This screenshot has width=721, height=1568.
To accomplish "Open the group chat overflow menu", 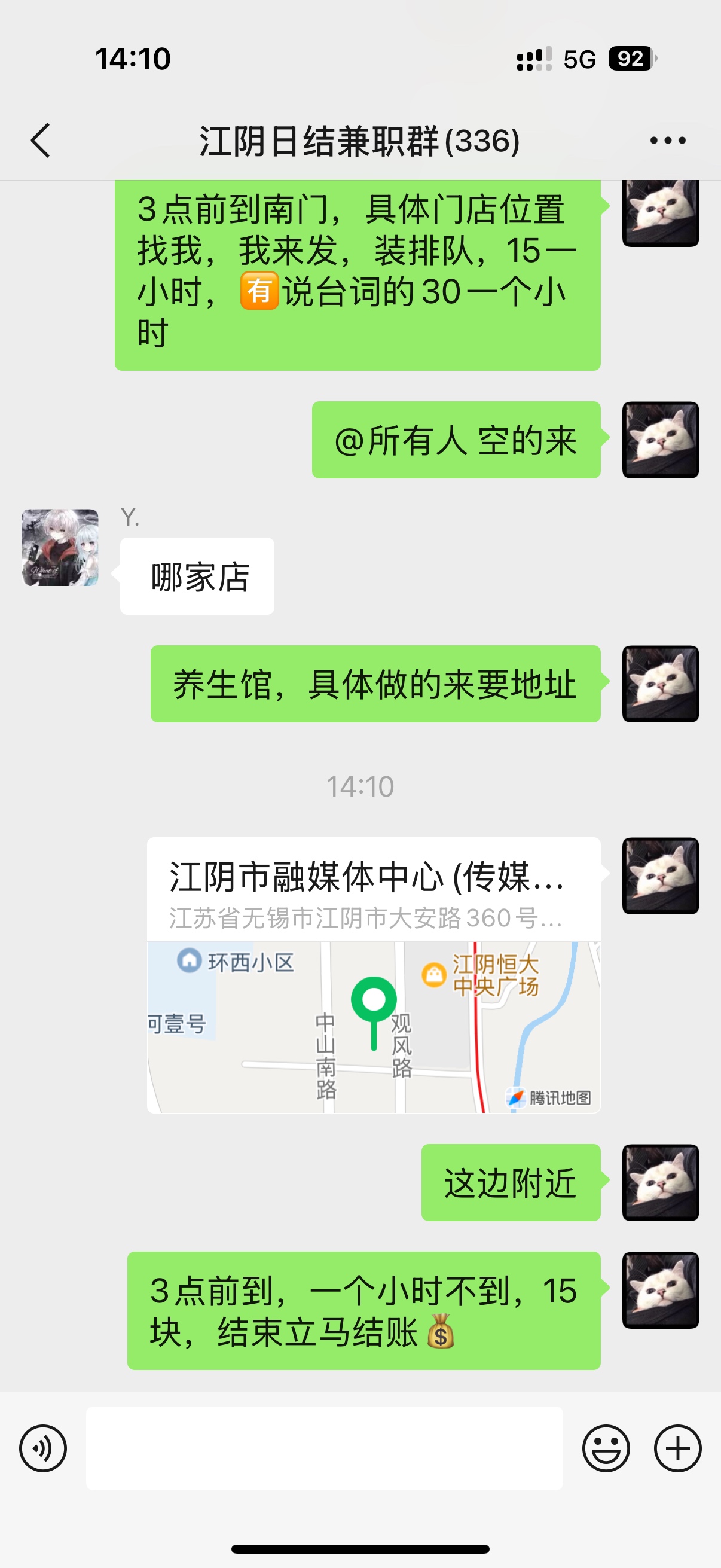I will pyautogui.click(x=667, y=141).
